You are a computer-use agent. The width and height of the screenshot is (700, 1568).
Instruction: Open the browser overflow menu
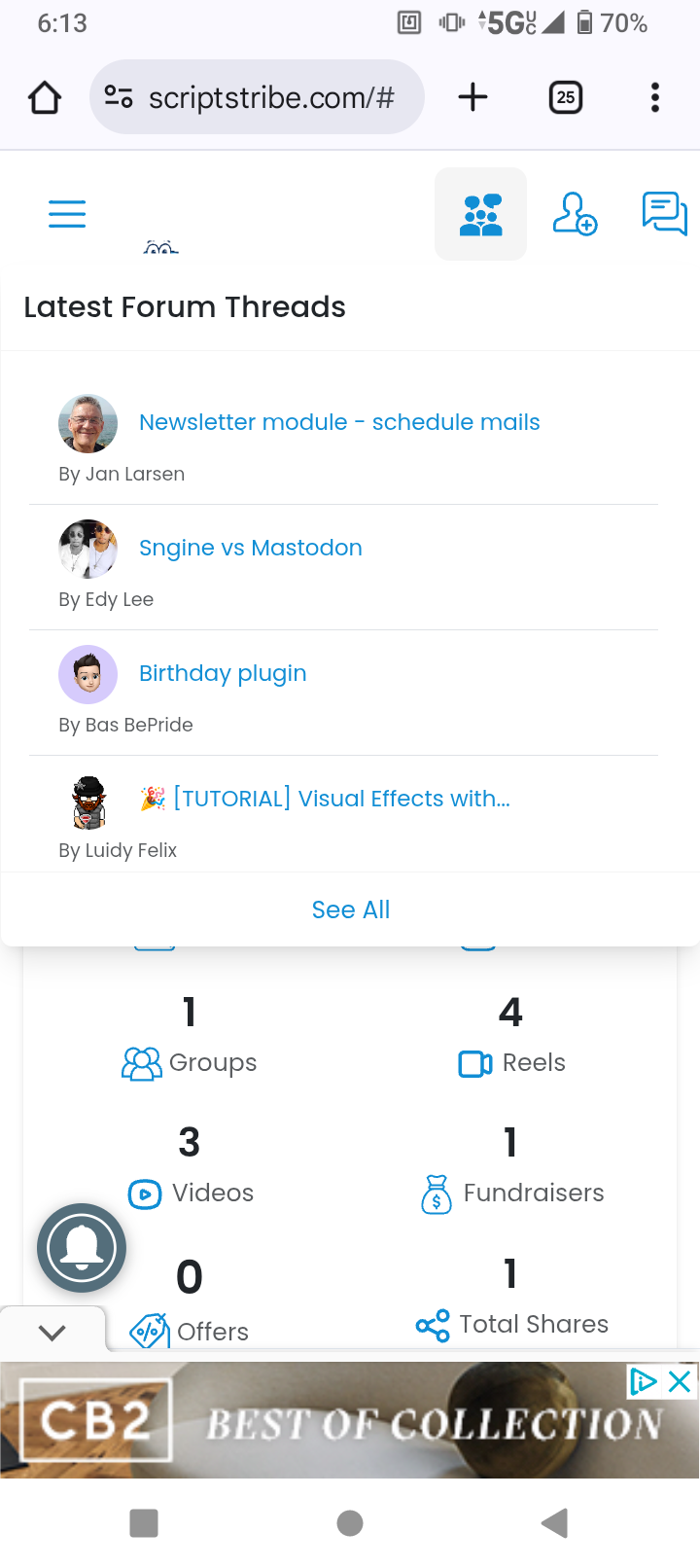pyautogui.click(x=655, y=97)
